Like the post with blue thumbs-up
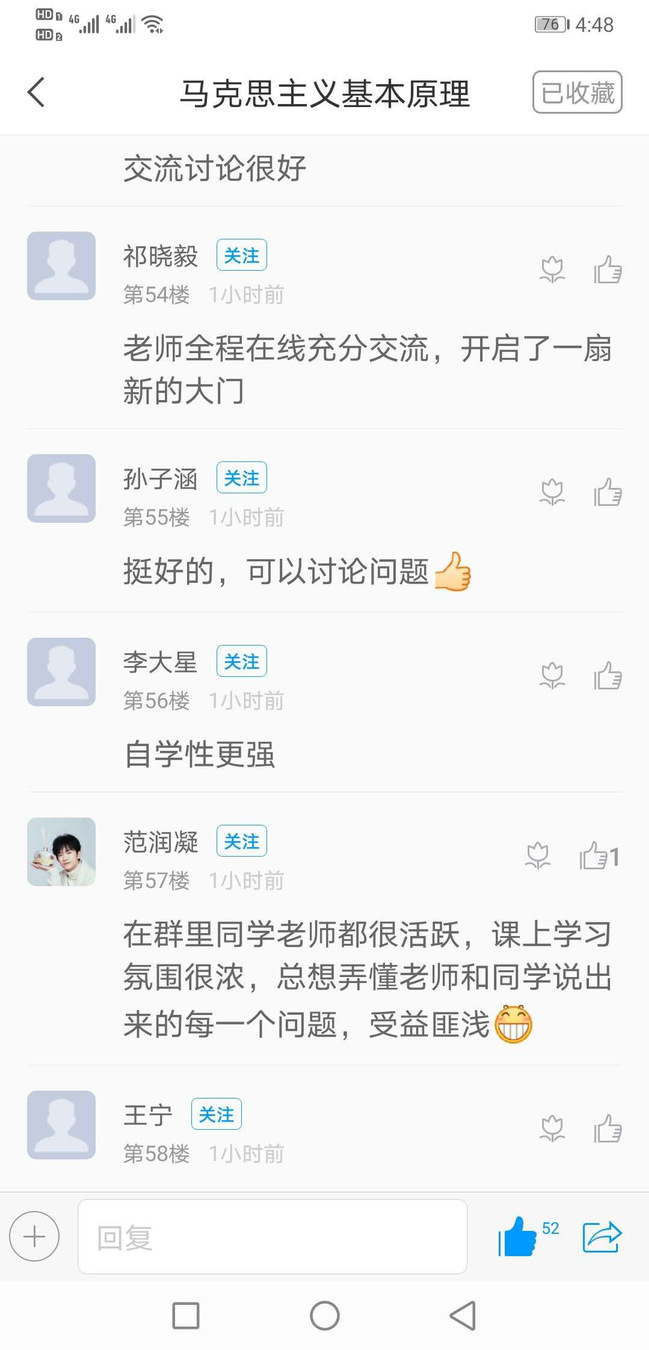The width and height of the screenshot is (649, 1350). point(518,1238)
